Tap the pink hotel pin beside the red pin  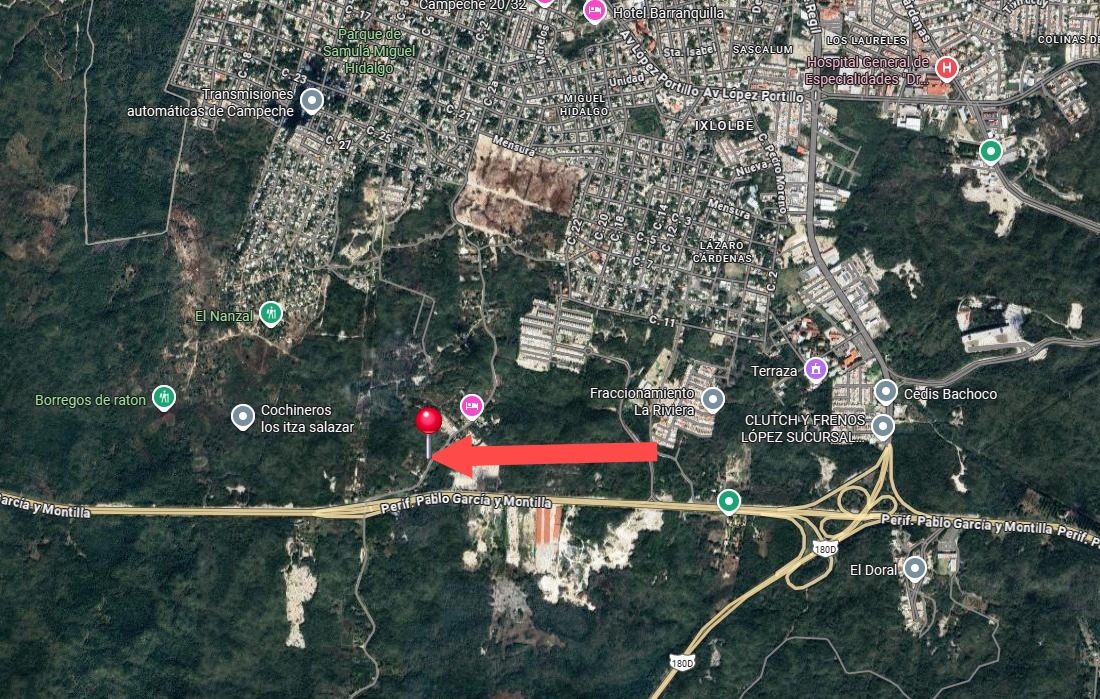point(471,405)
